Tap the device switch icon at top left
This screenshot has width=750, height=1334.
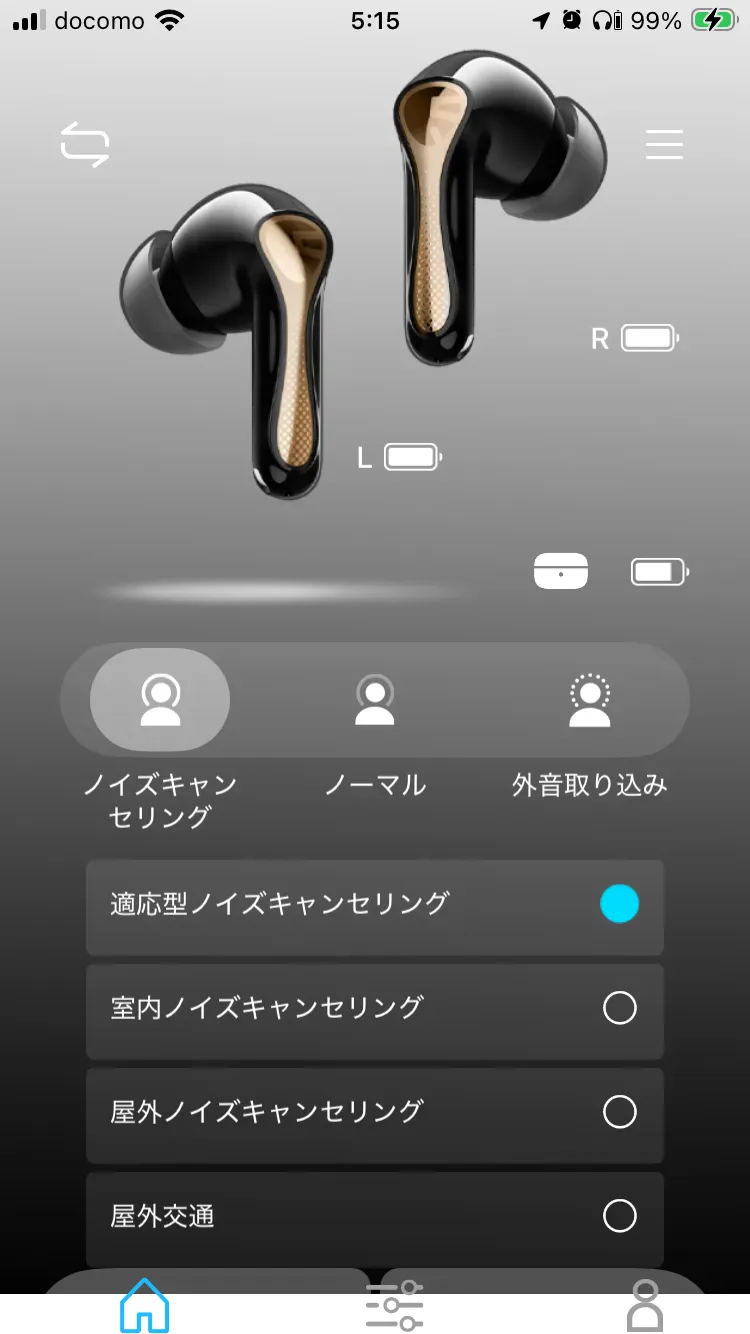84,144
